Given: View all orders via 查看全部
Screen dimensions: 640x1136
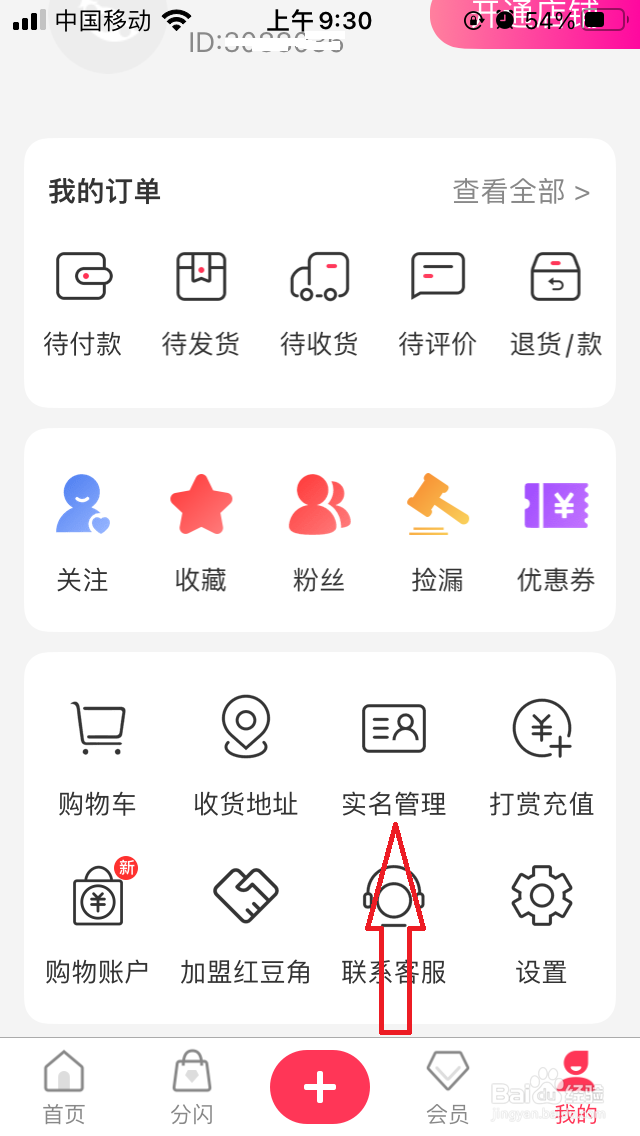Looking at the screenshot, I should click(x=521, y=192).
